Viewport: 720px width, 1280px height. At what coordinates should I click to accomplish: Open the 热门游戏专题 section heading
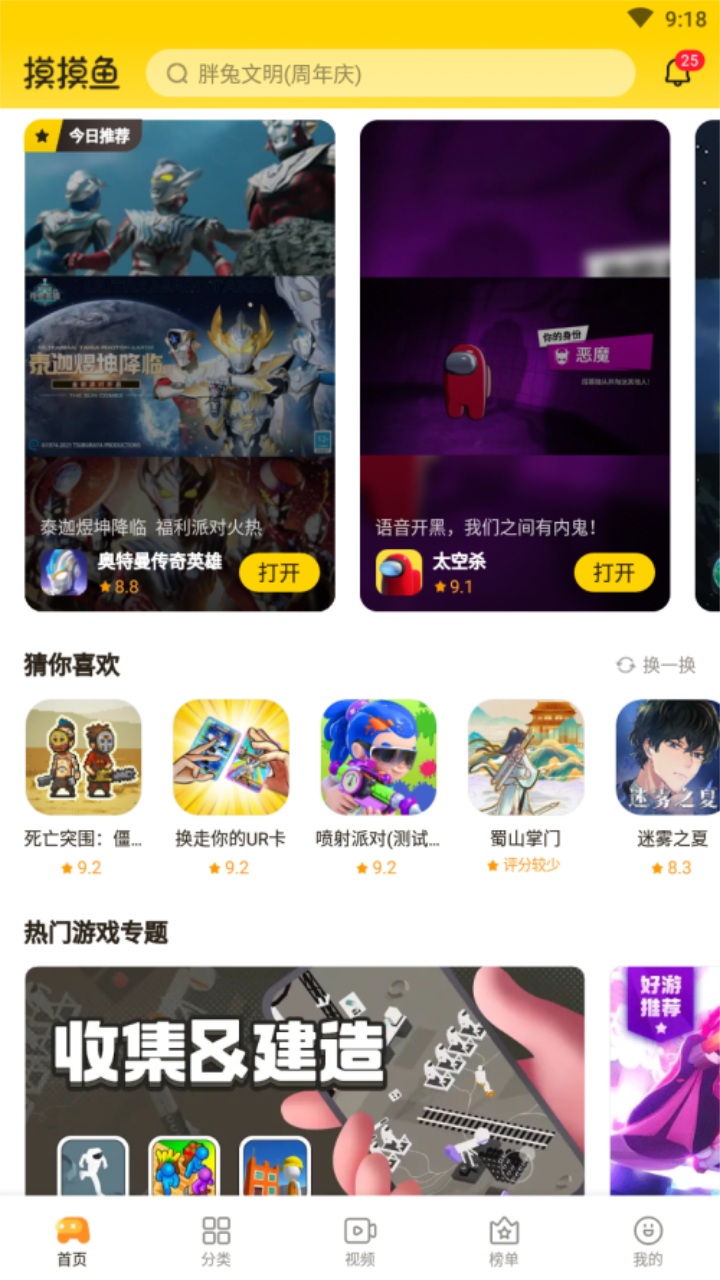tap(96, 931)
